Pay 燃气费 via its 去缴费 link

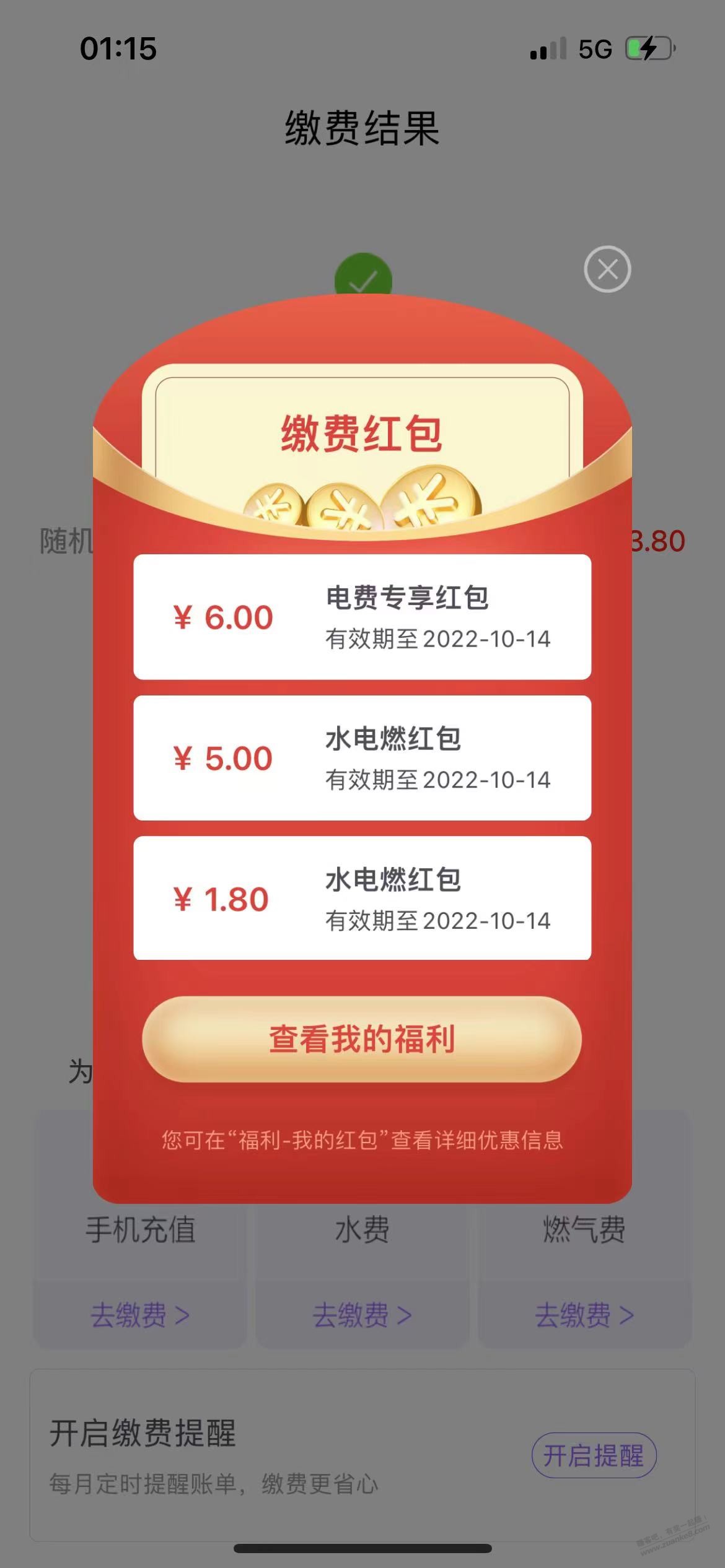click(x=584, y=1314)
